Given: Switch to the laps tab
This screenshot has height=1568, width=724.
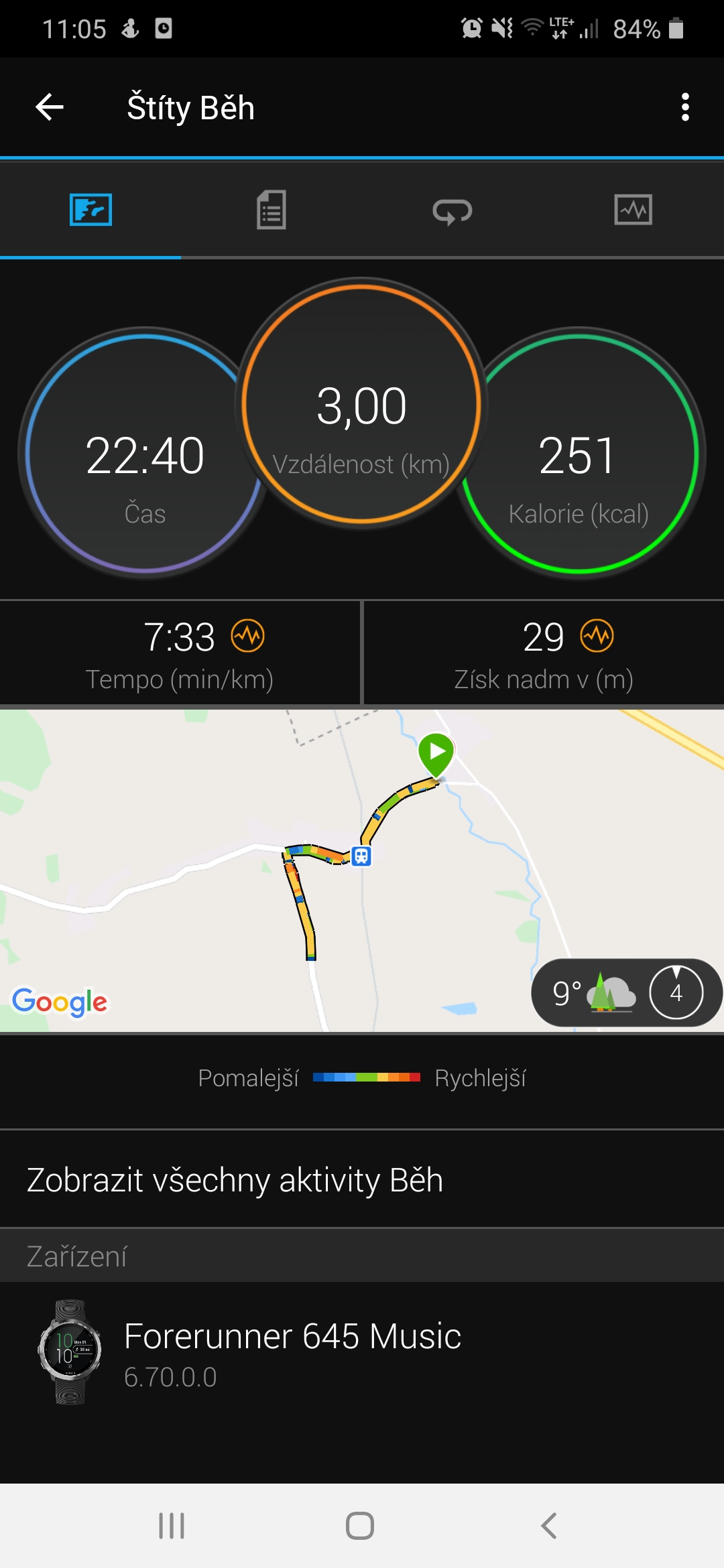Looking at the screenshot, I should click(452, 211).
